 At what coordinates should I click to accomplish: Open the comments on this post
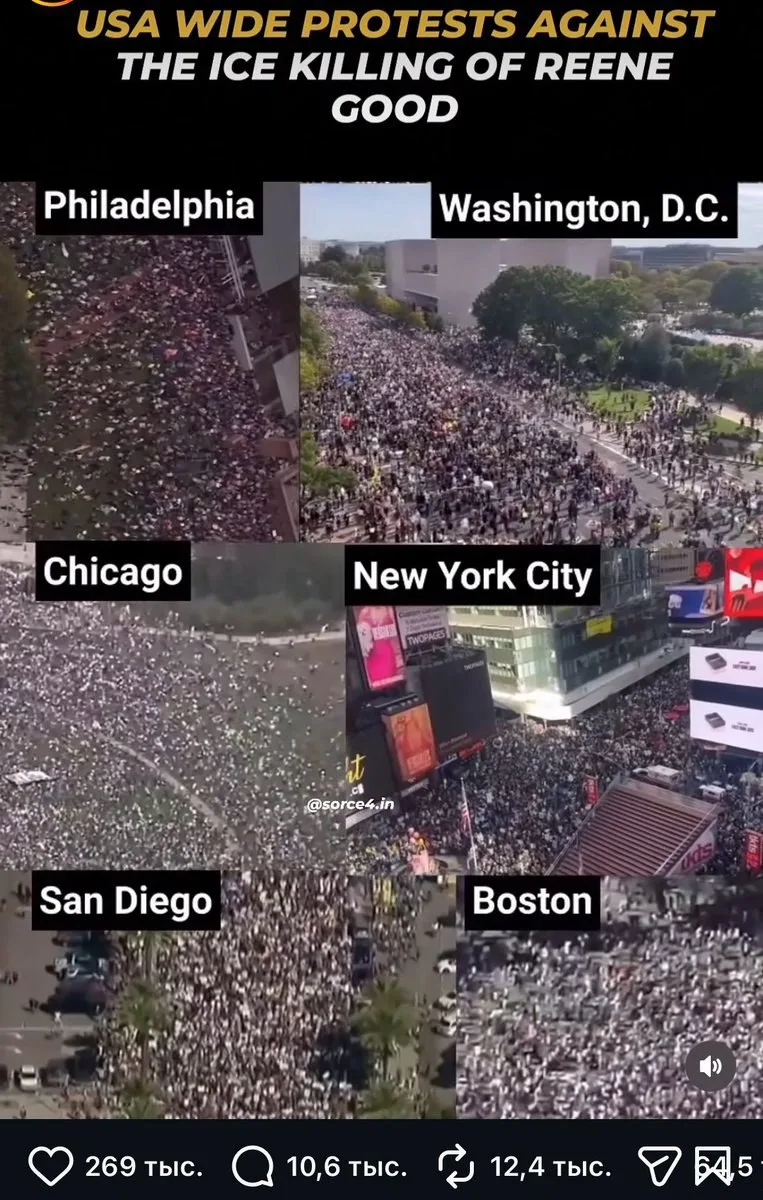coord(252,1166)
